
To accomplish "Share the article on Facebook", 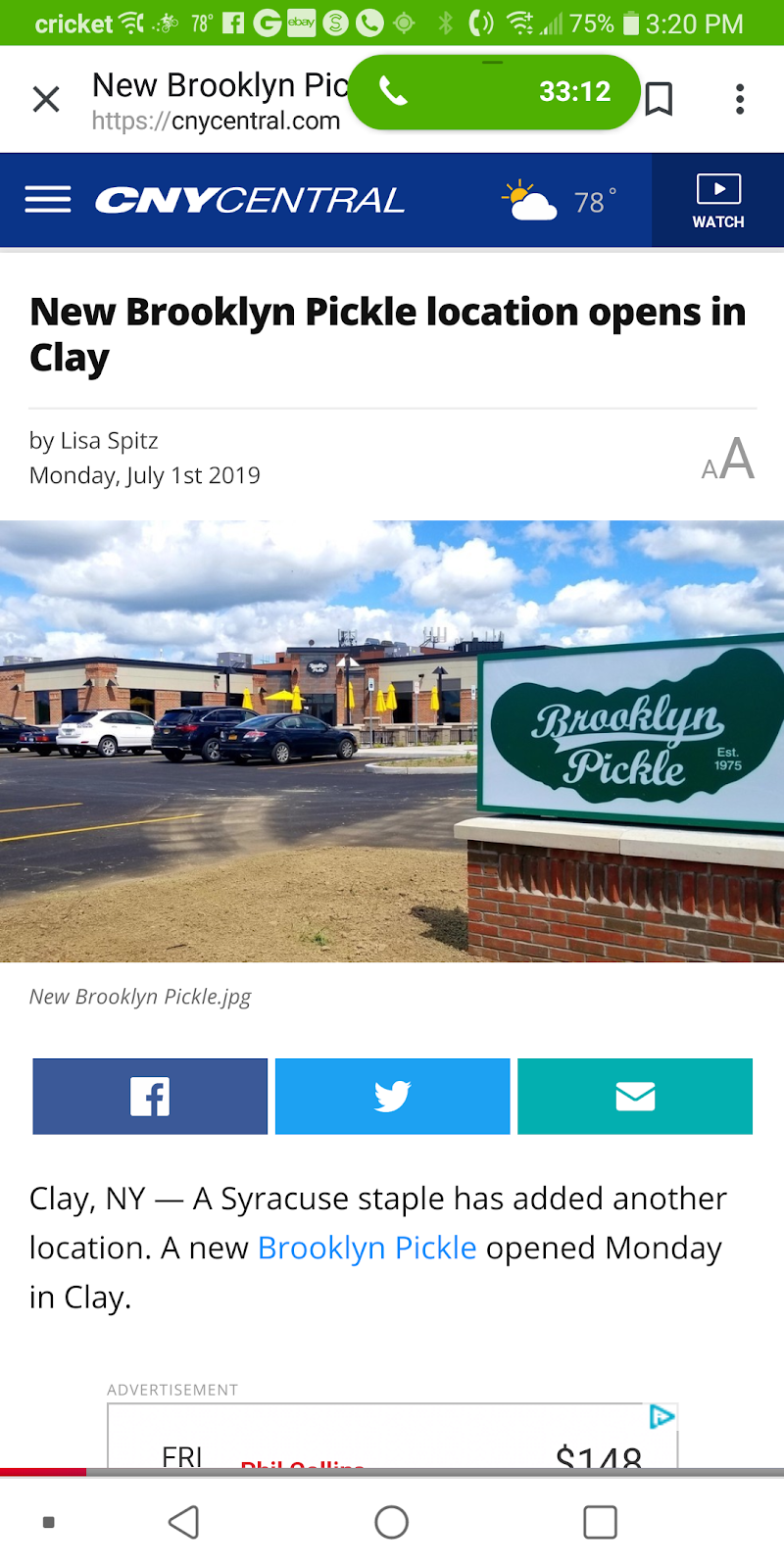I will click(149, 1096).
